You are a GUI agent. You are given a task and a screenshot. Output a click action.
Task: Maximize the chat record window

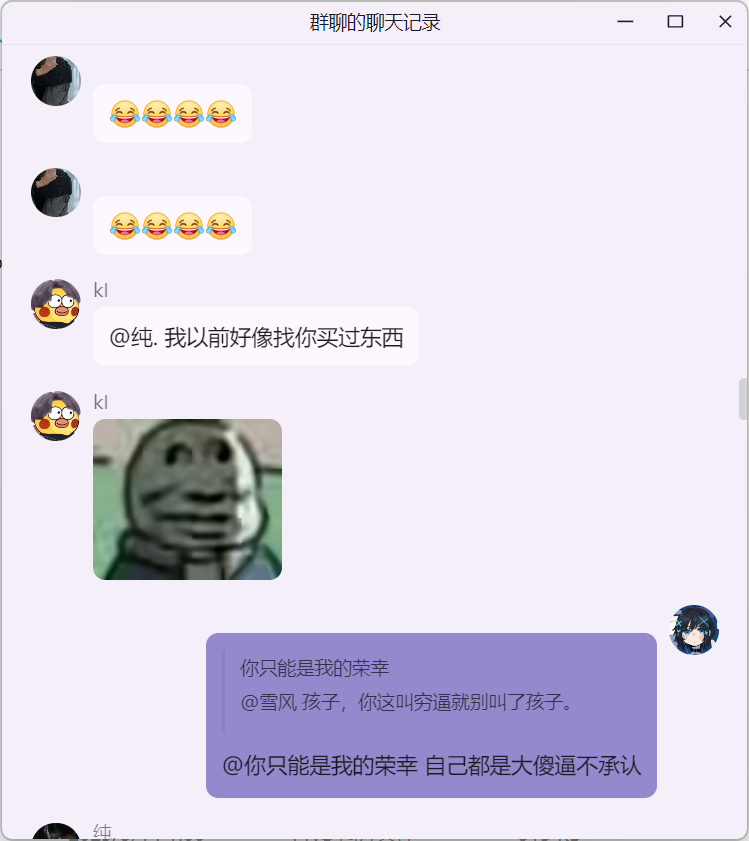[675, 22]
